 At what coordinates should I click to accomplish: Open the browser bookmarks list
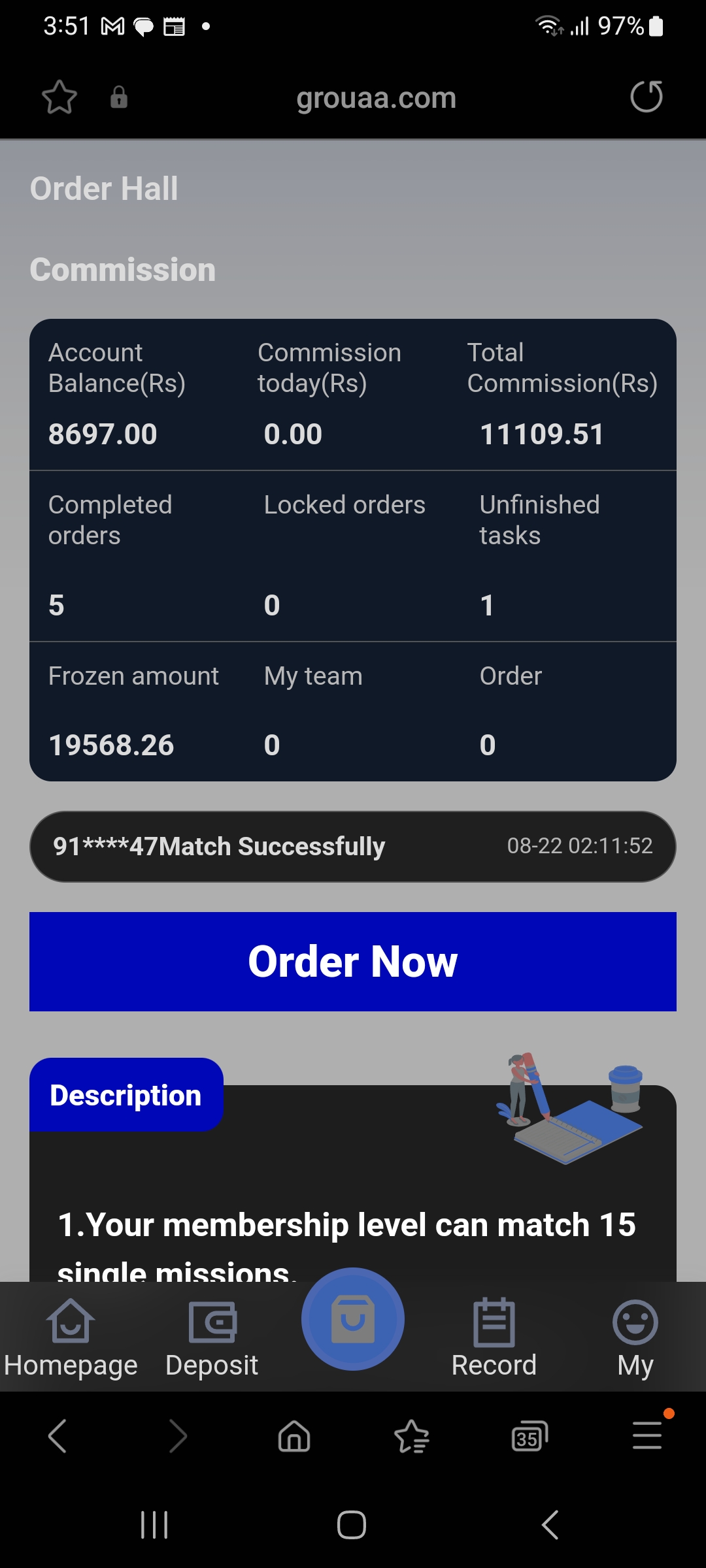click(412, 1437)
